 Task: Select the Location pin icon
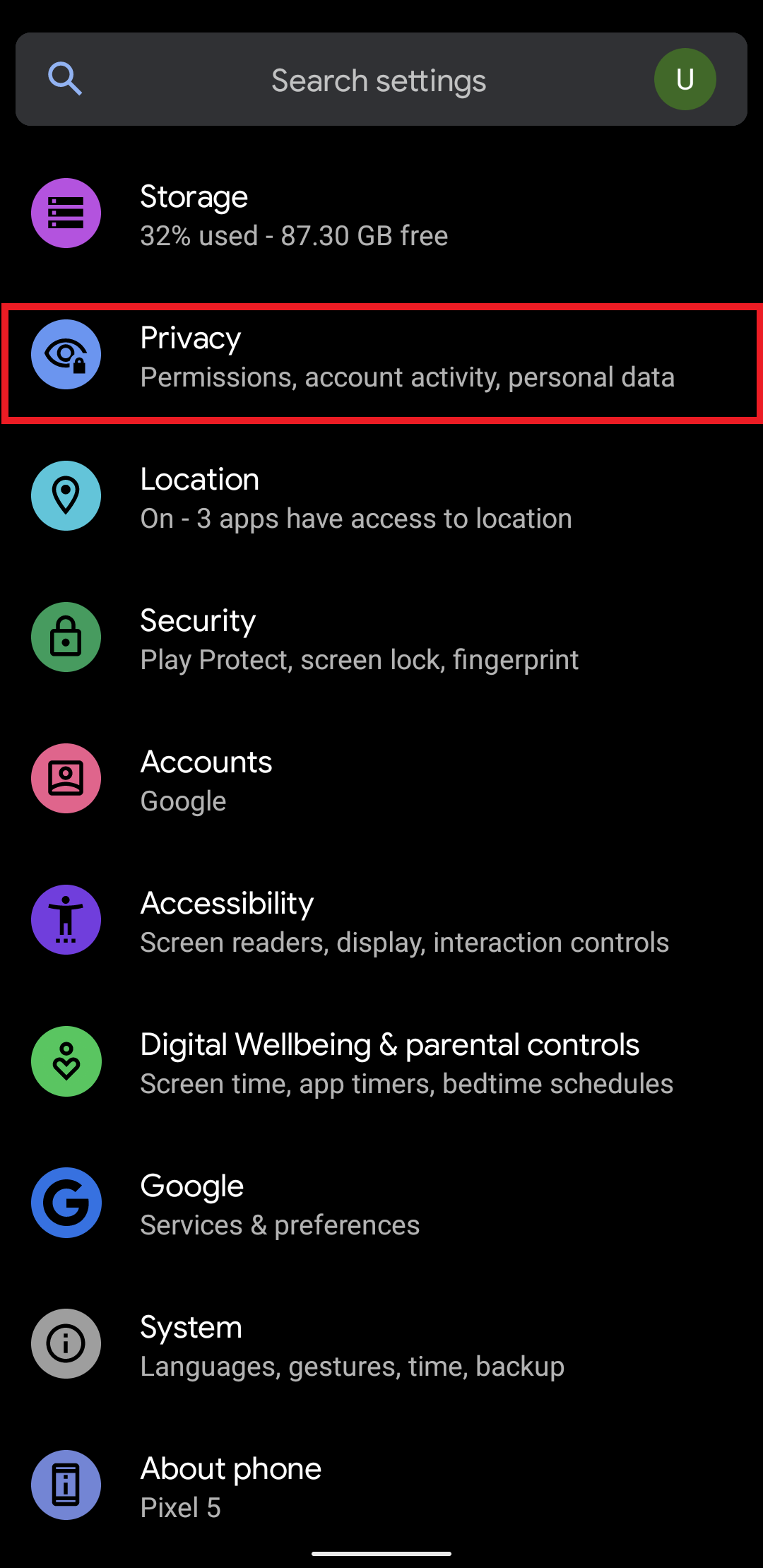pos(66,495)
